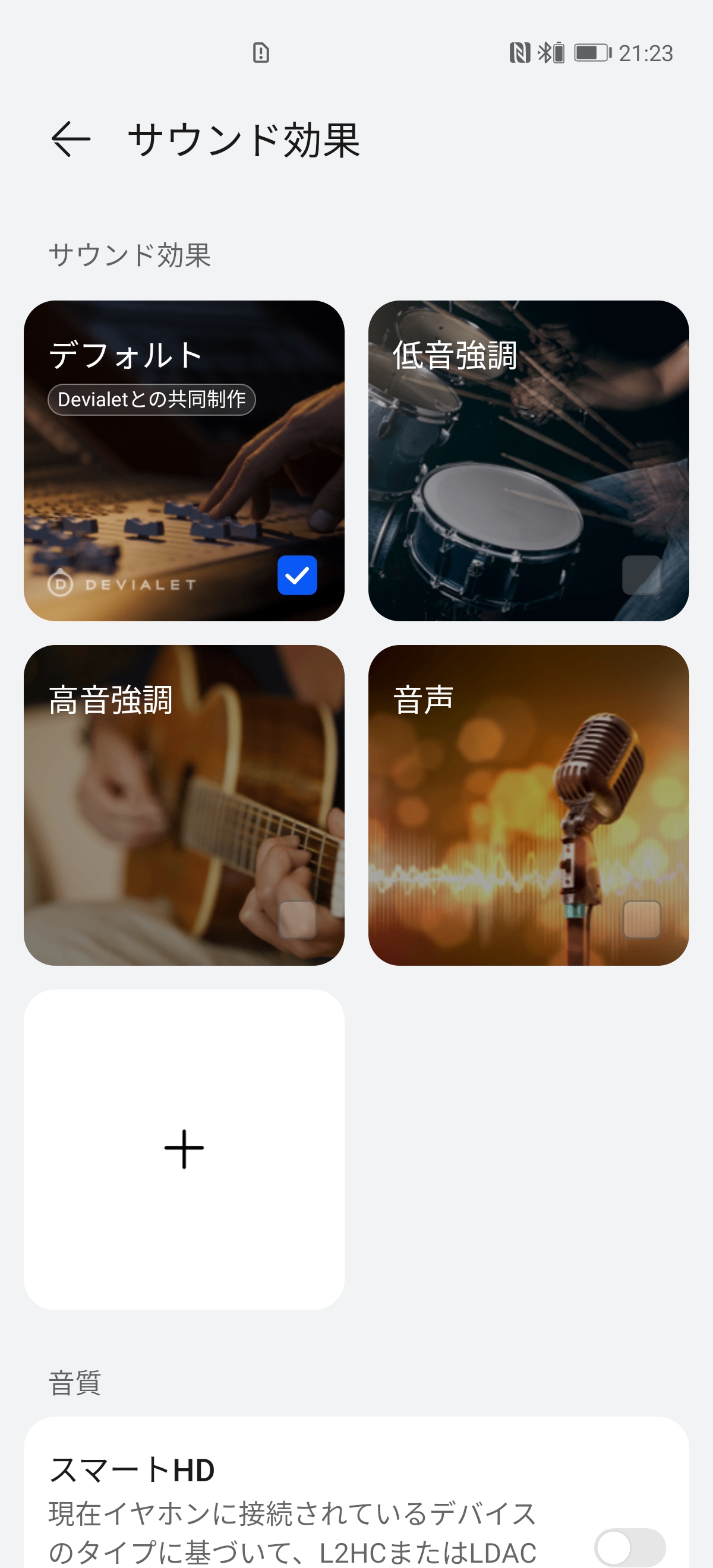713x1568 pixels.
Task: Select the 高音強調 treble boost preset
Action: 184,805
